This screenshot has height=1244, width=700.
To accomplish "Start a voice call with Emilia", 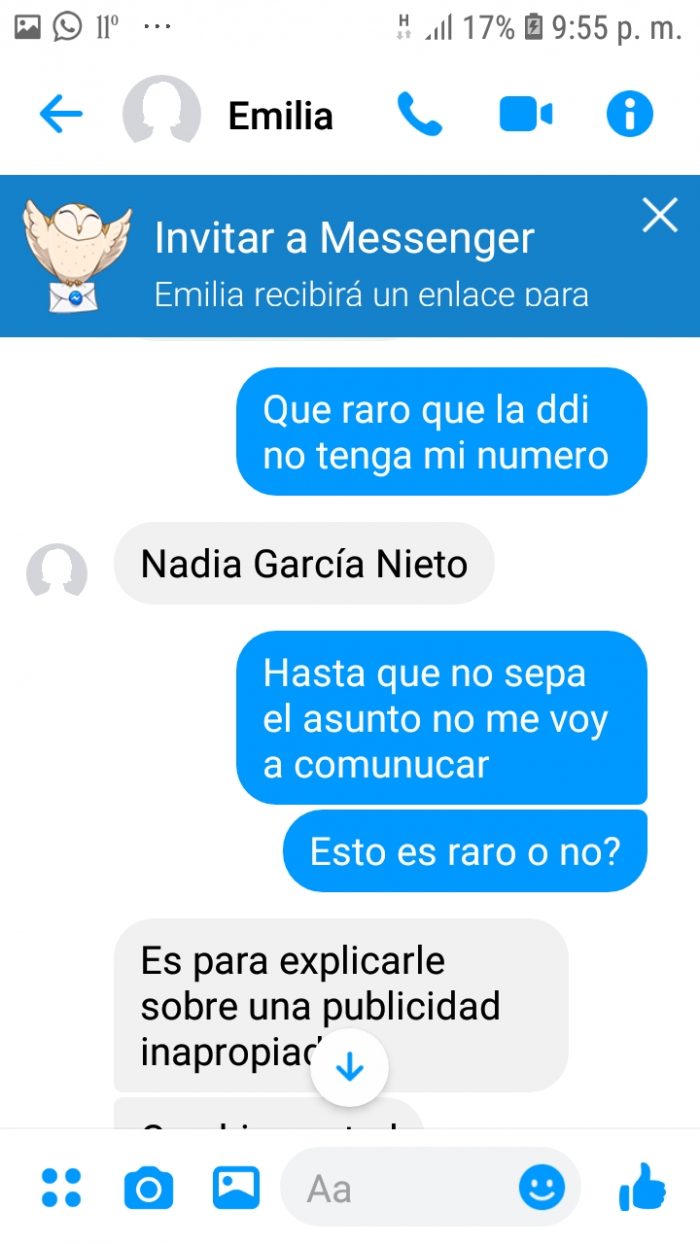I will coord(419,115).
